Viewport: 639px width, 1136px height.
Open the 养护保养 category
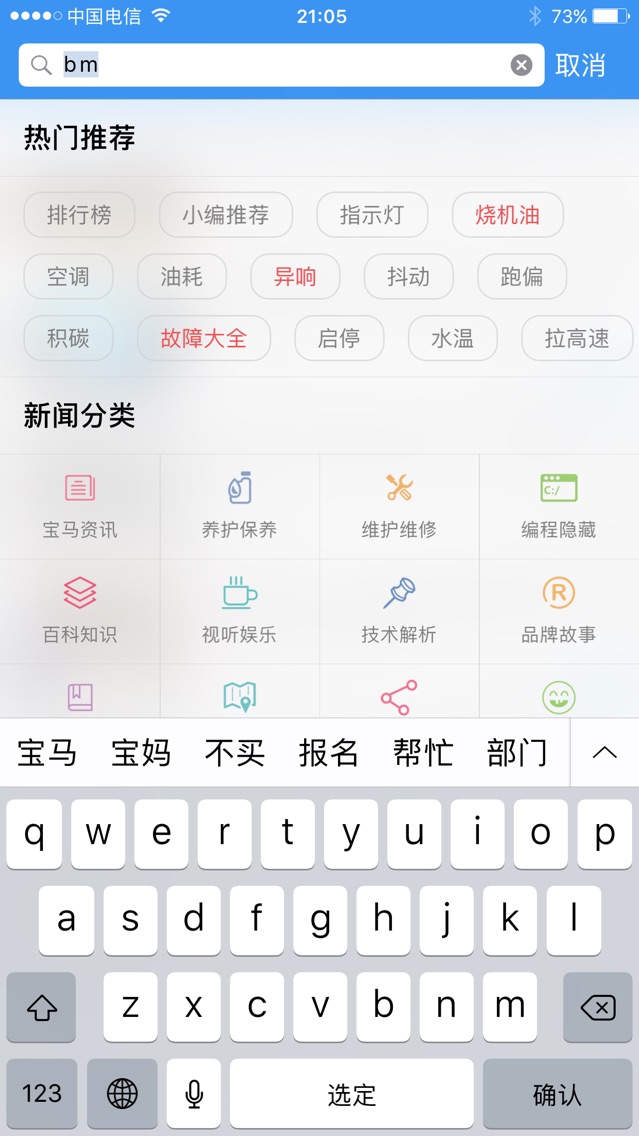point(239,506)
